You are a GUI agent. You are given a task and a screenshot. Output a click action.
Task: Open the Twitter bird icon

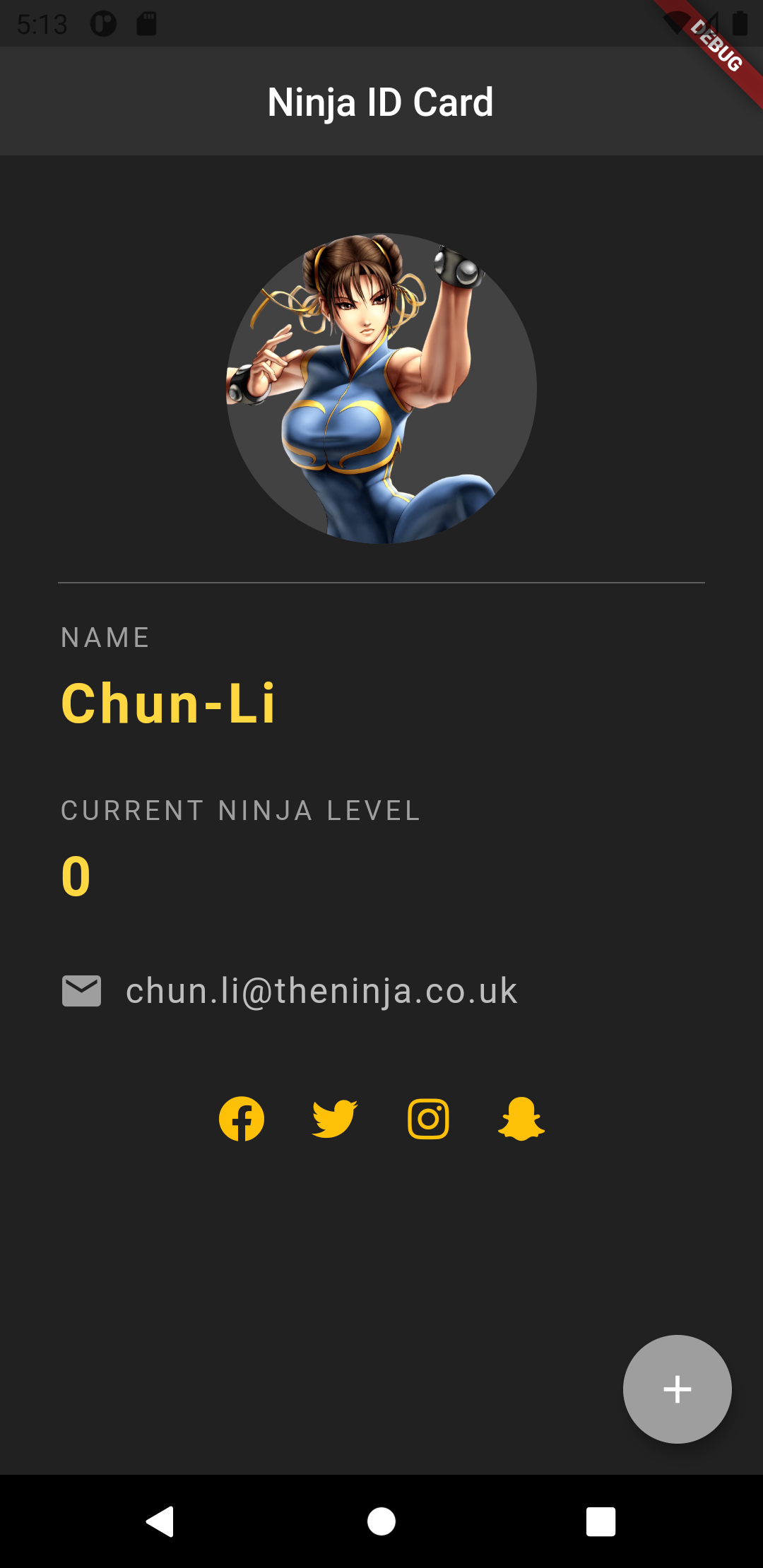(x=335, y=1119)
